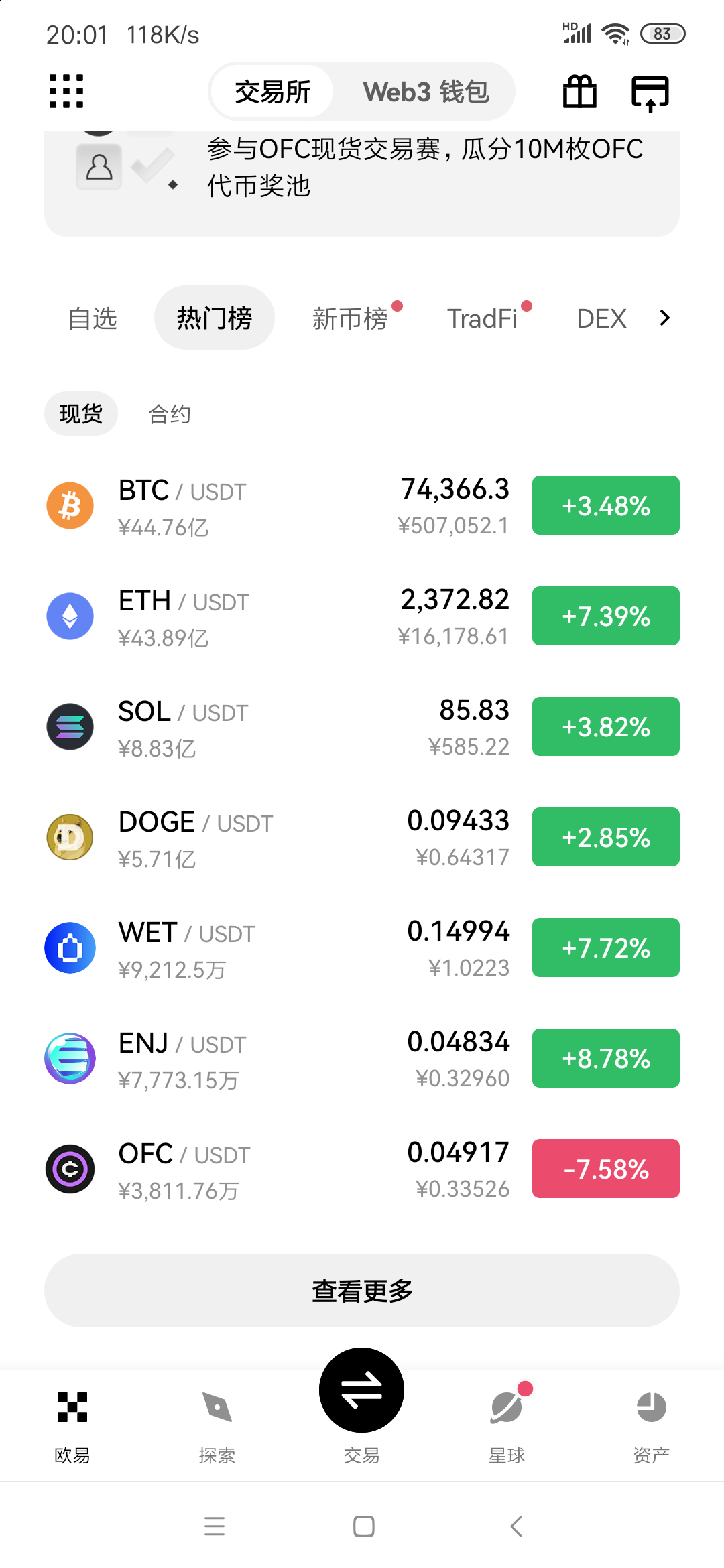Select the Bitcoin coin icon
The width and height of the screenshot is (724, 1568).
70,505
